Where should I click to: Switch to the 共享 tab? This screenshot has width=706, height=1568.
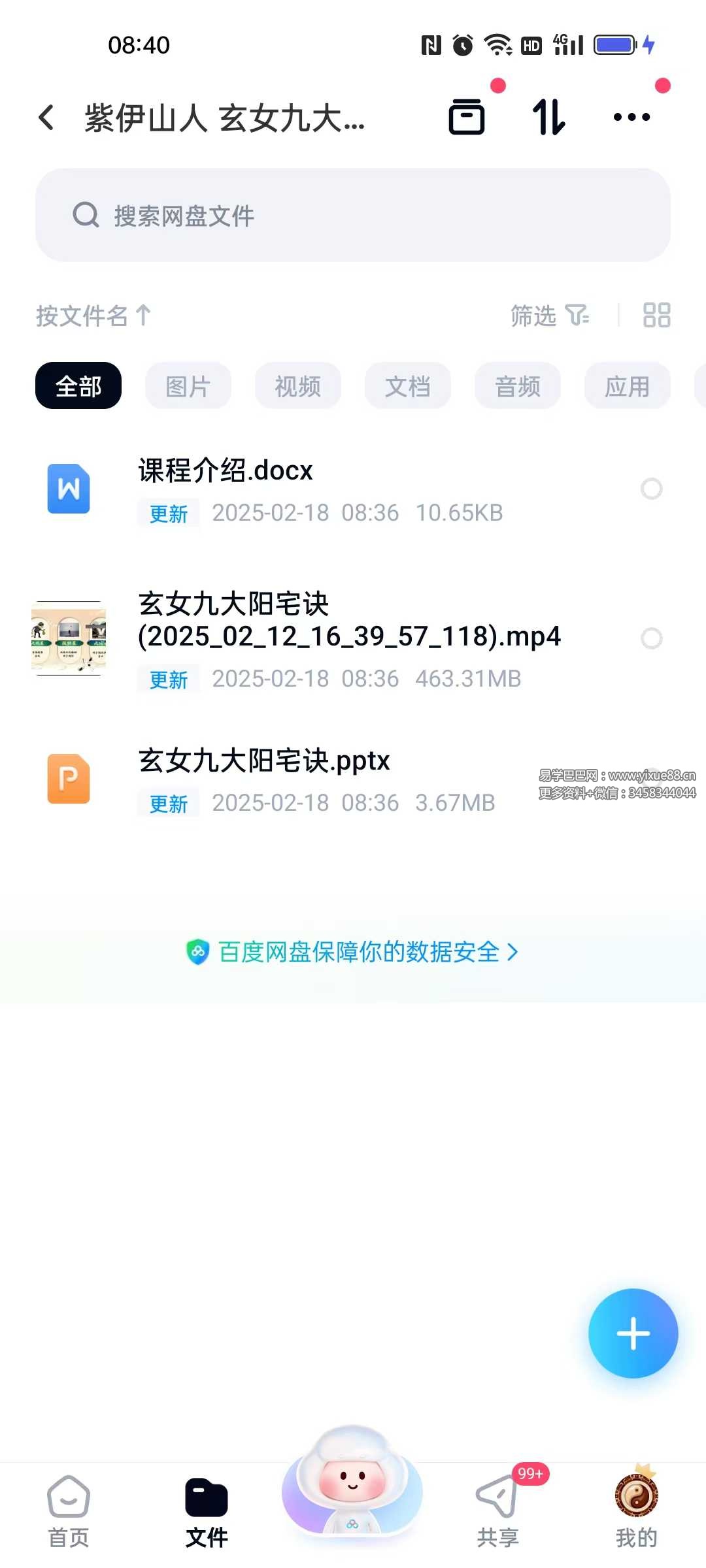point(497,1511)
